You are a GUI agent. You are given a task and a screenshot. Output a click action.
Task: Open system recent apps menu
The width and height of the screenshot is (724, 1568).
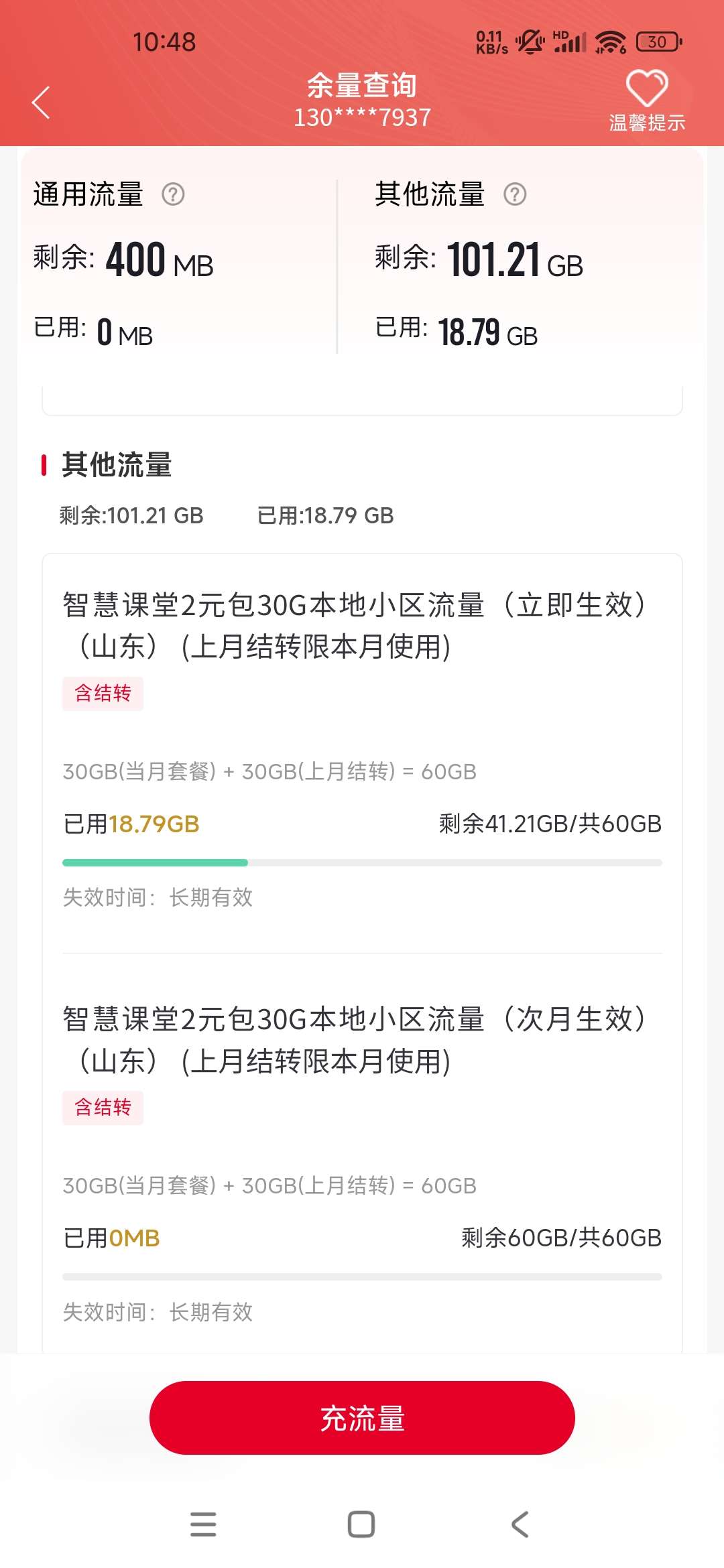tap(203, 1524)
